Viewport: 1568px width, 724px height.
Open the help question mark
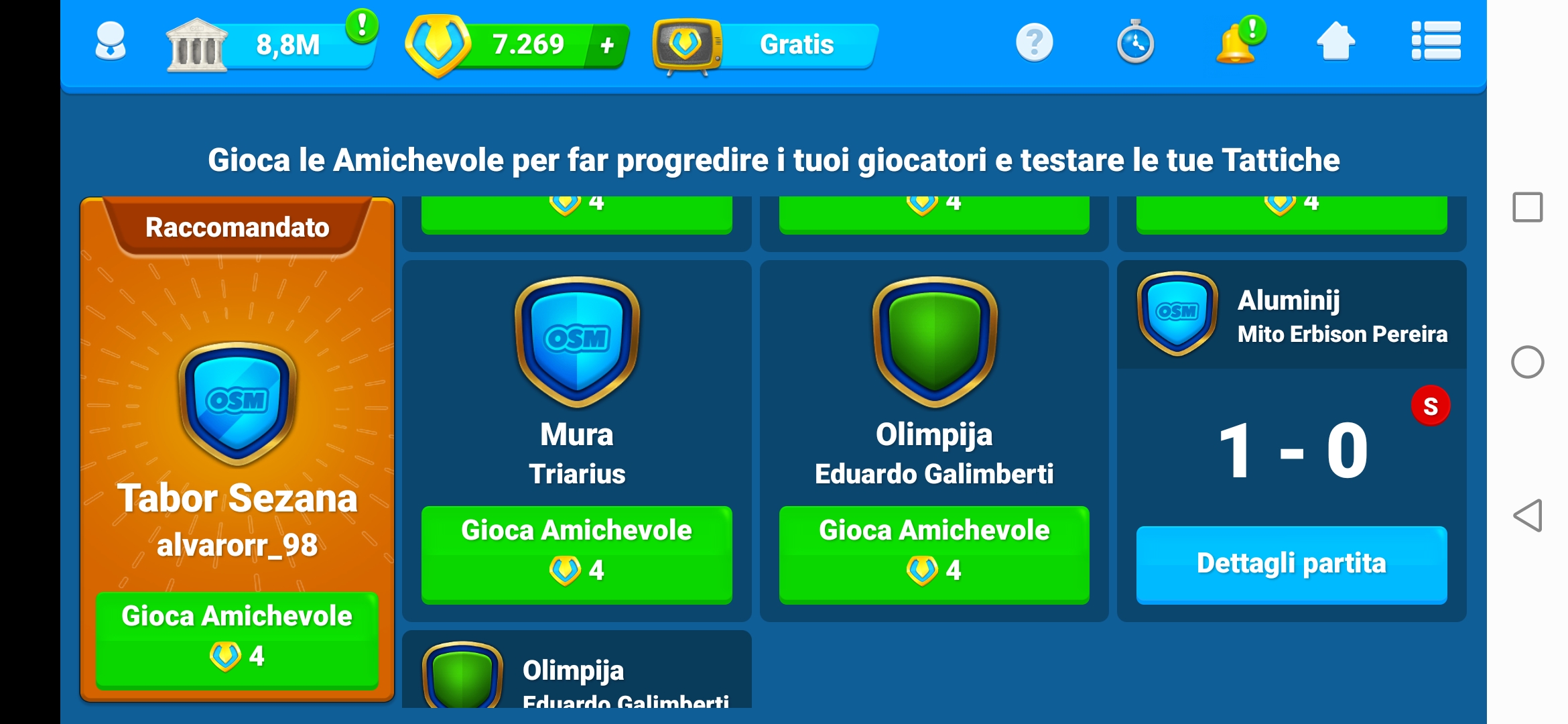(x=1034, y=43)
